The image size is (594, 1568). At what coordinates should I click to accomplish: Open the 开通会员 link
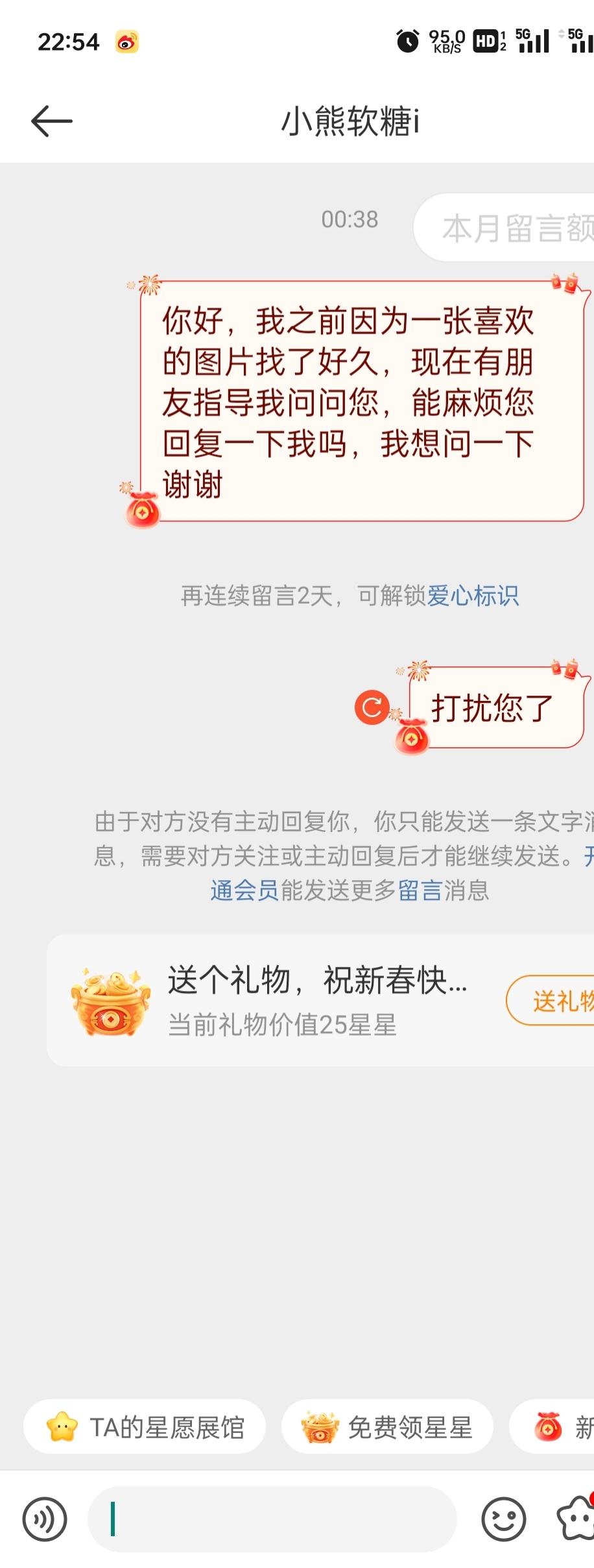pyautogui.click(x=244, y=890)
